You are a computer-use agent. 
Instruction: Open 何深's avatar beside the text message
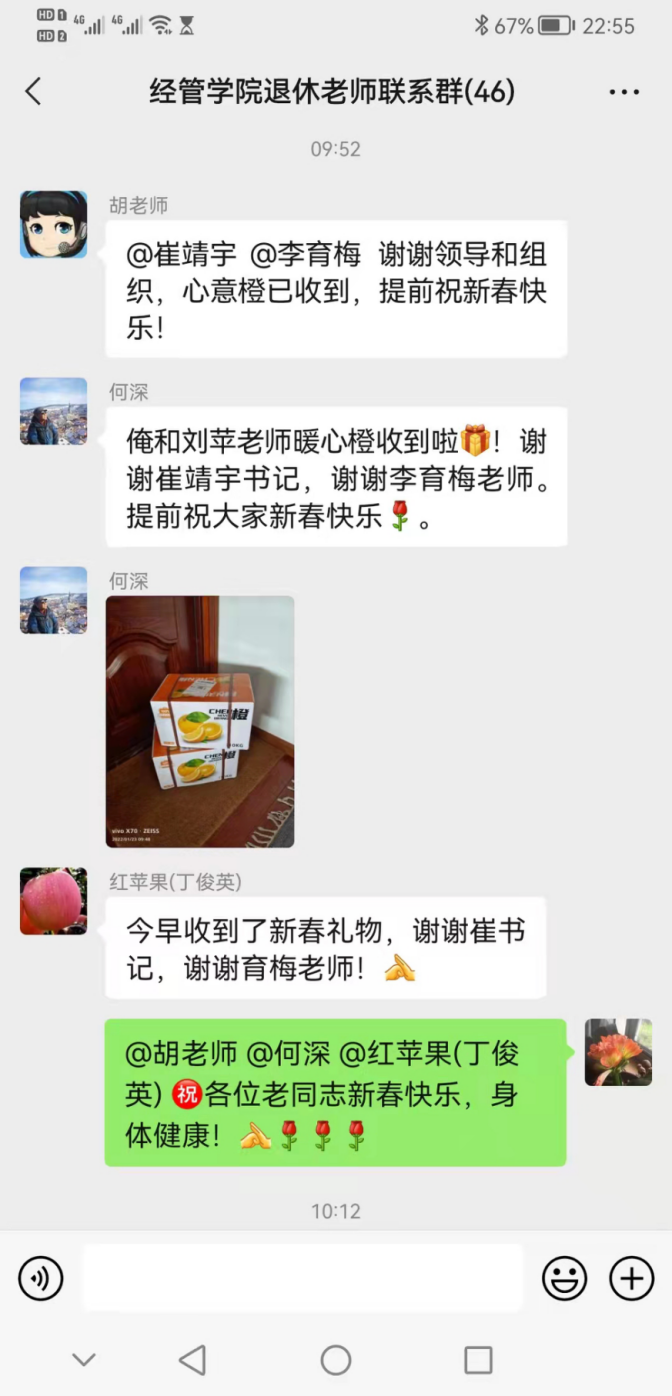point(53,411)
